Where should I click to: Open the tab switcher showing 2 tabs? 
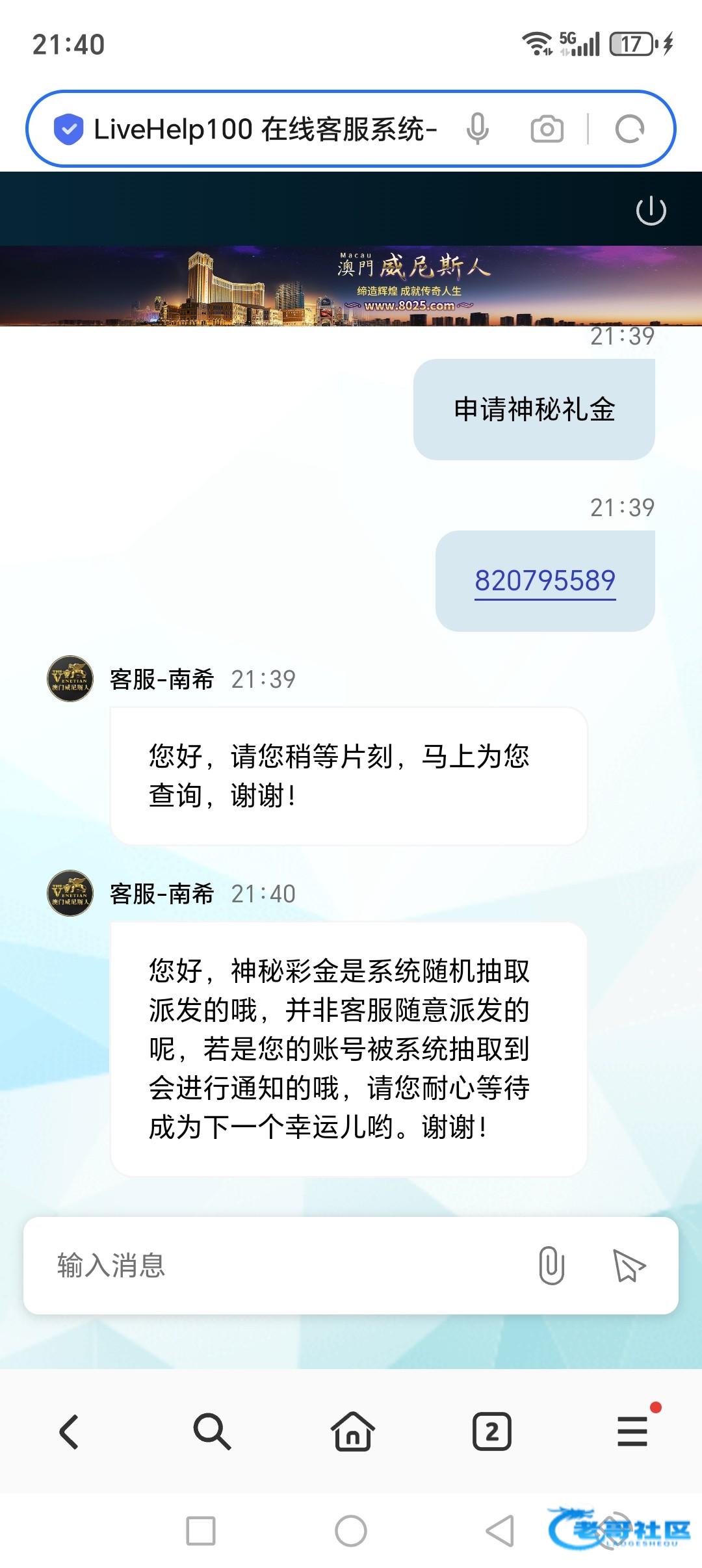tap(492, 1431)
